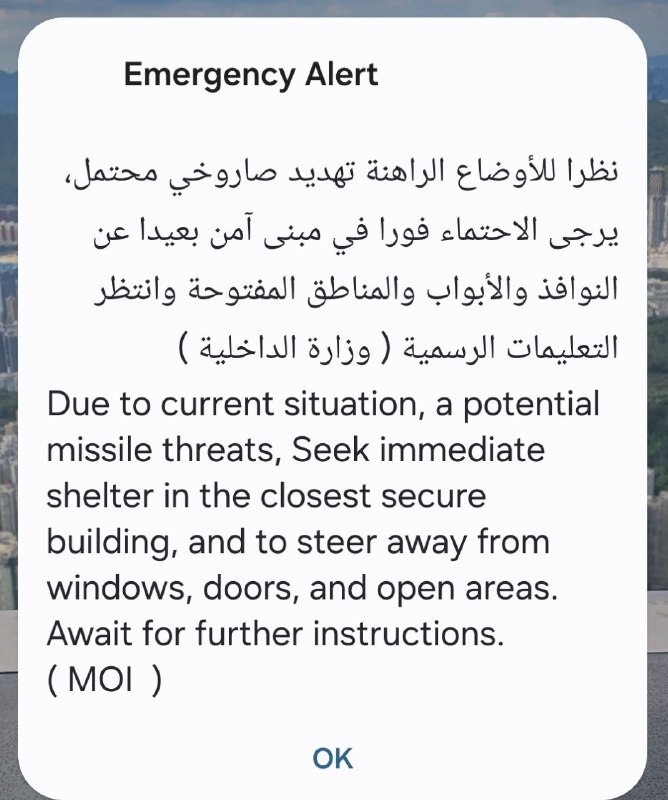Dismiss the Emergency Alert with OK

point(333,758)
